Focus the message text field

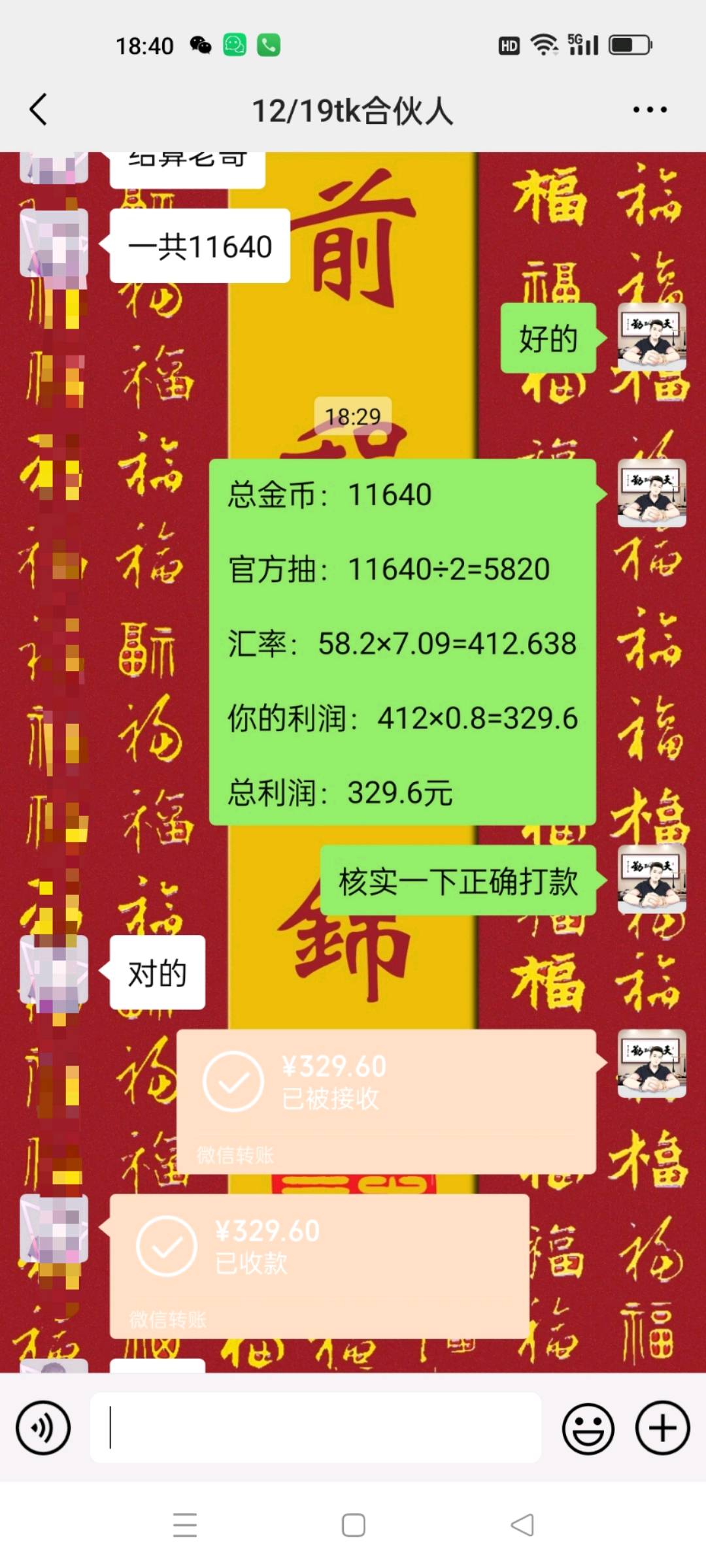tap(315, 1428)
